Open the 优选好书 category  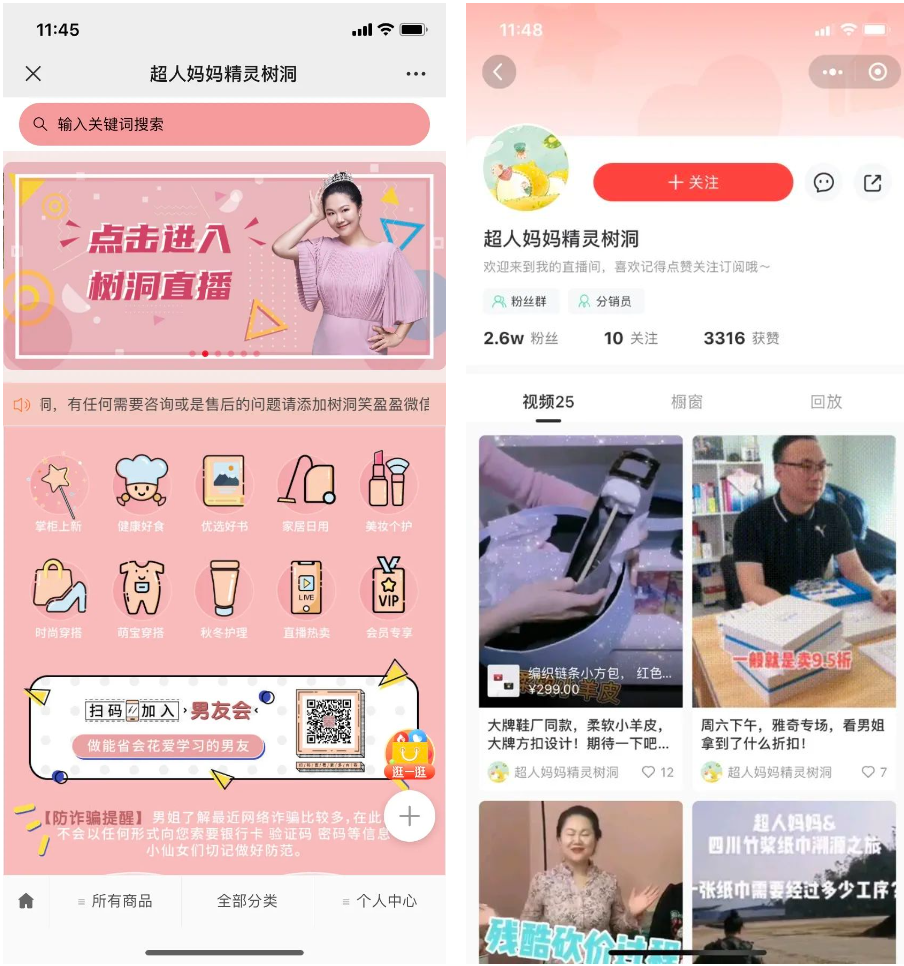(224, 491)
